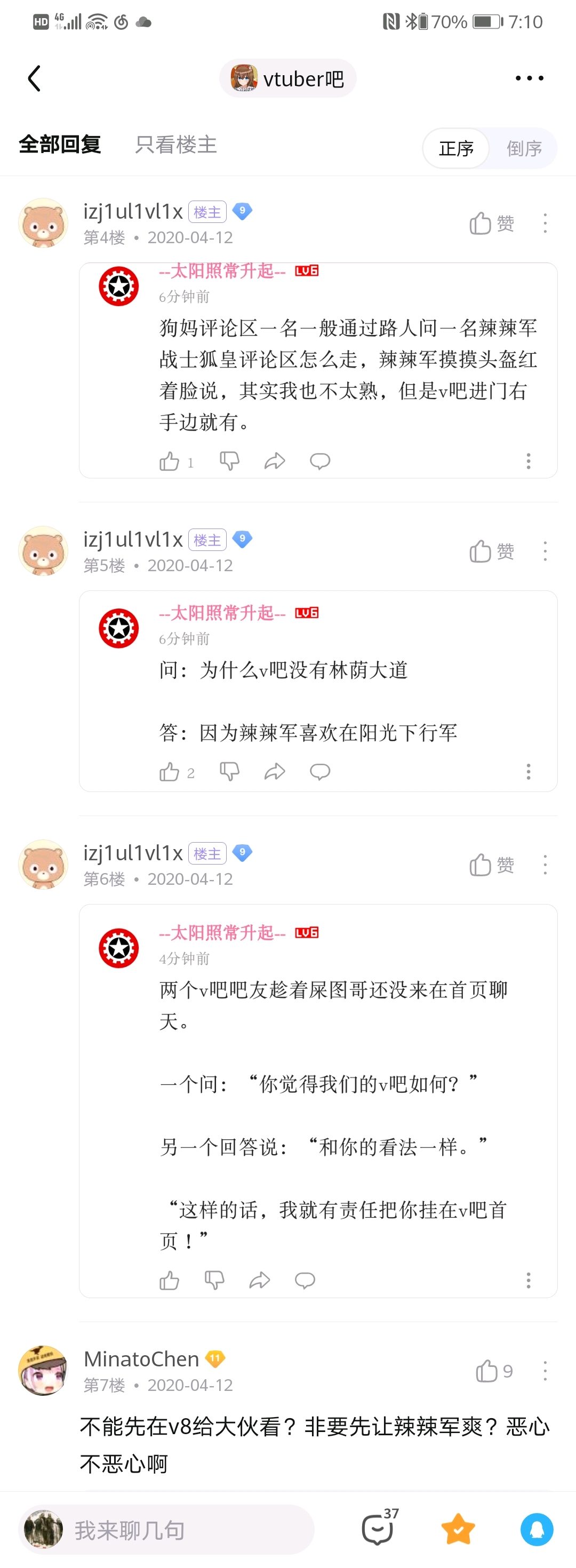
Task: Open MinatoChen's profile avatar
Action: (43, 1370)
